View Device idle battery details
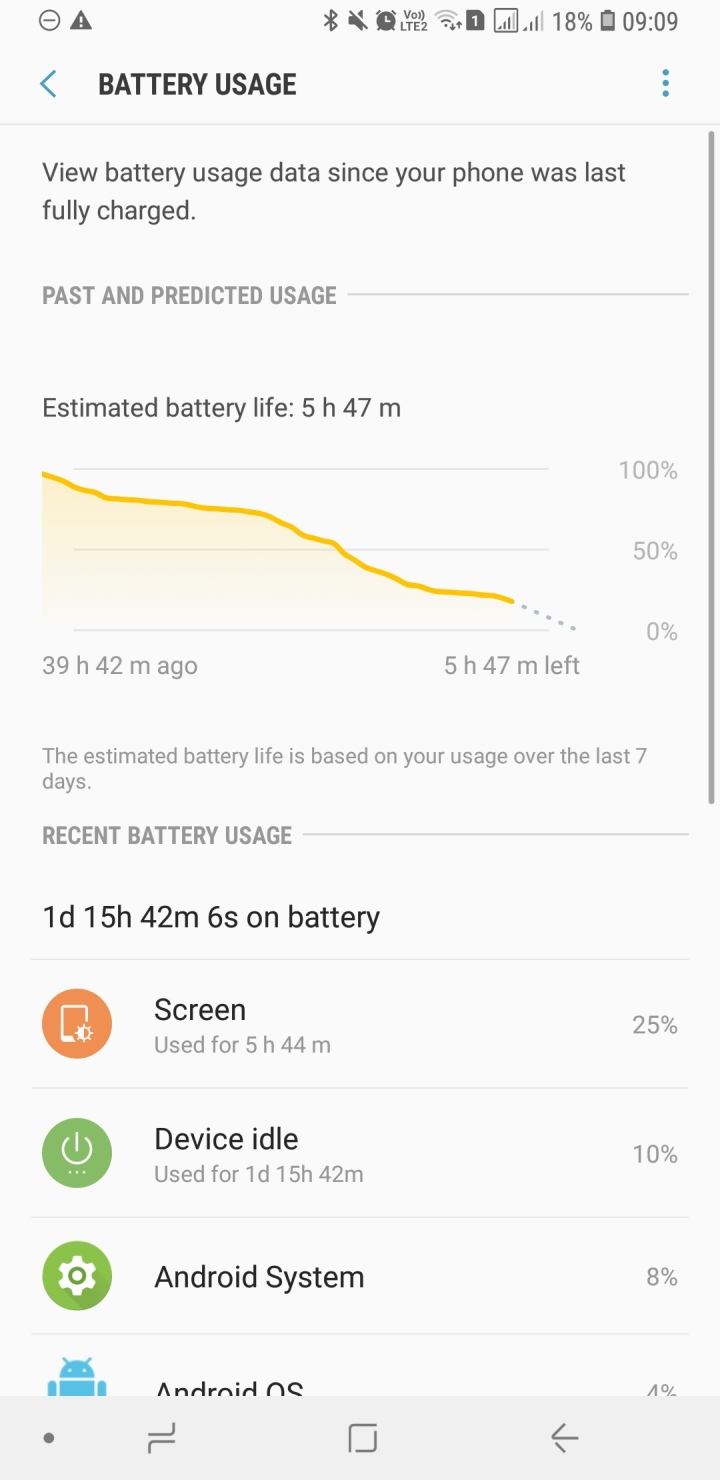 [360, 1153]
